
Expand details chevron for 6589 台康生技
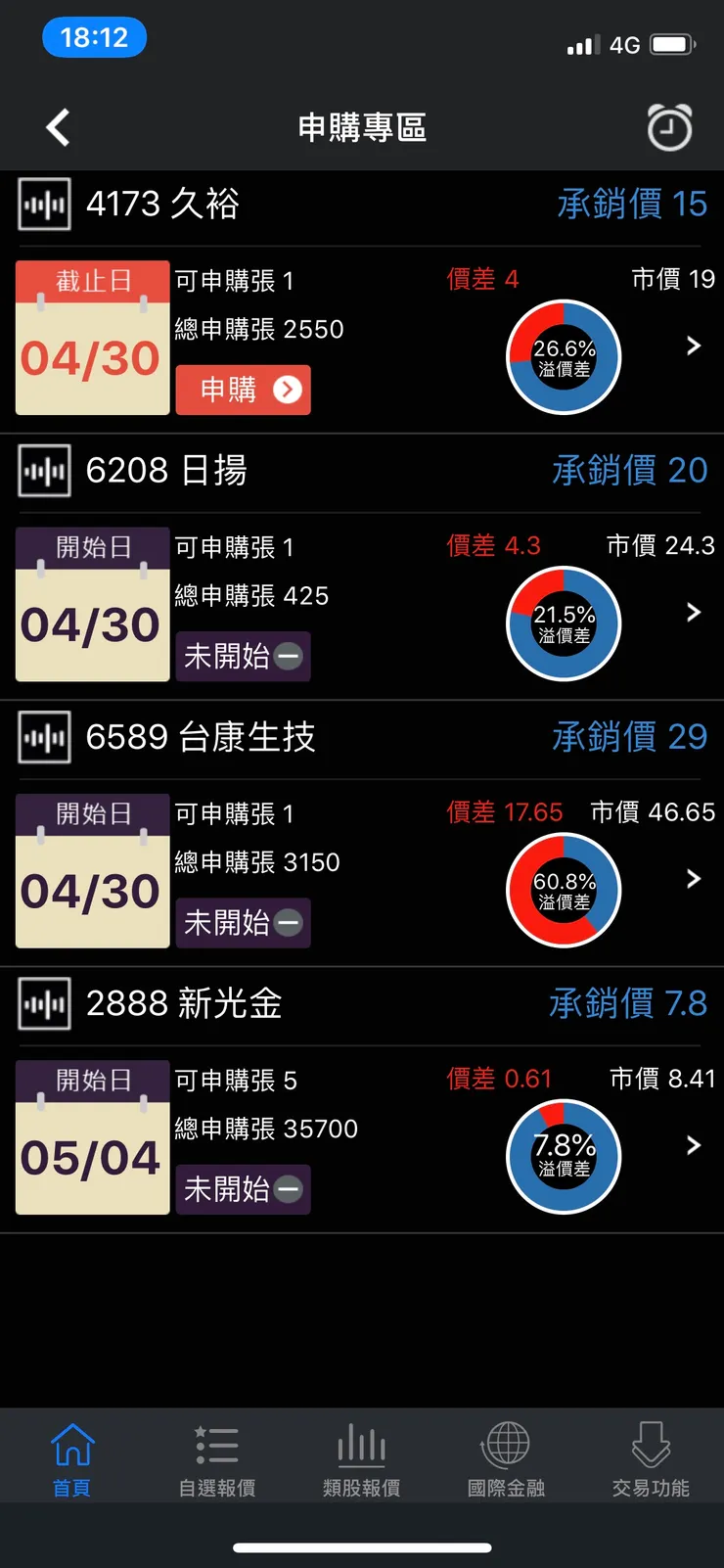point(693,879)
